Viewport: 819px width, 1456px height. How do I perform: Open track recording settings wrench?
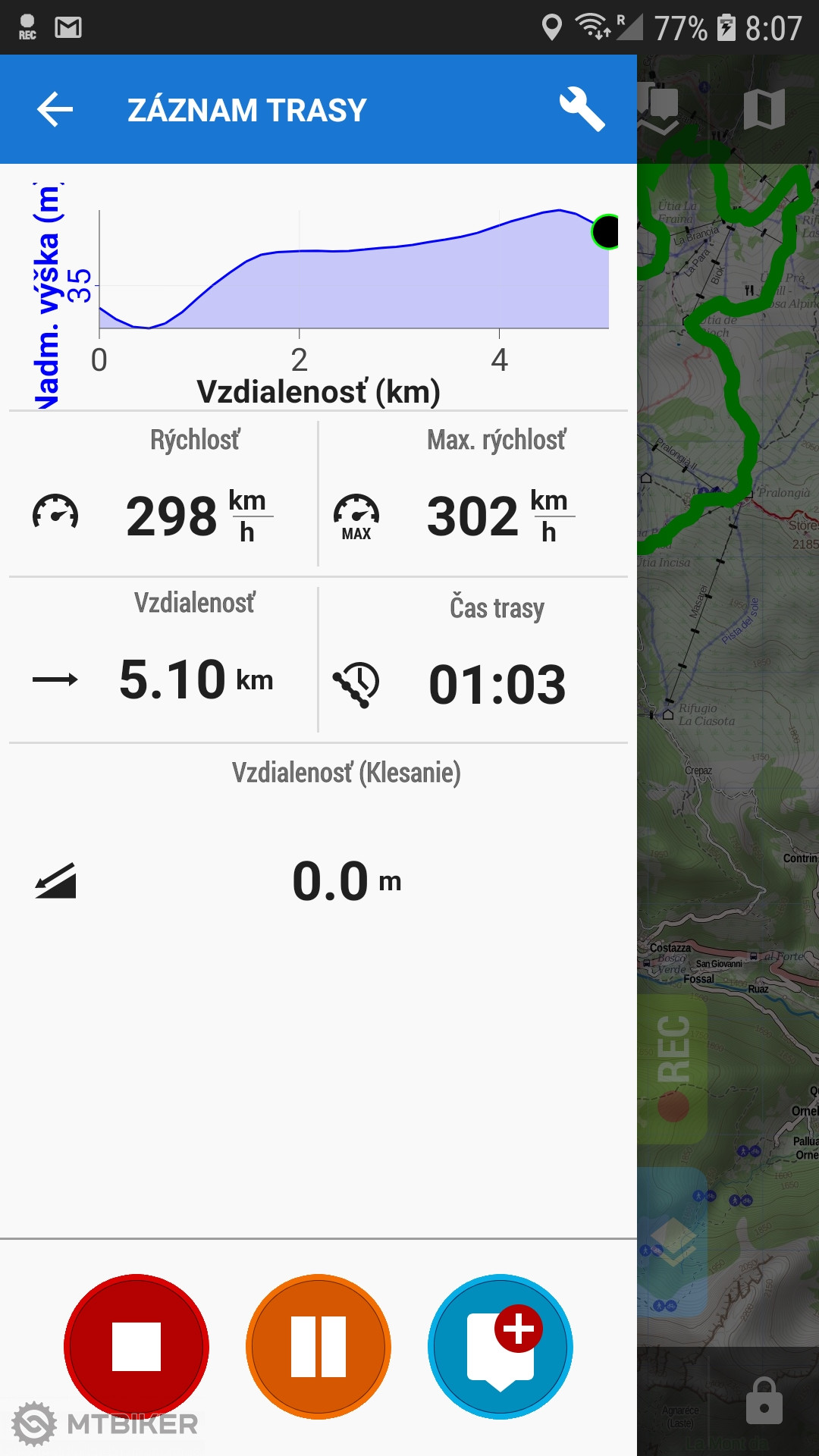tap(582, 110)
